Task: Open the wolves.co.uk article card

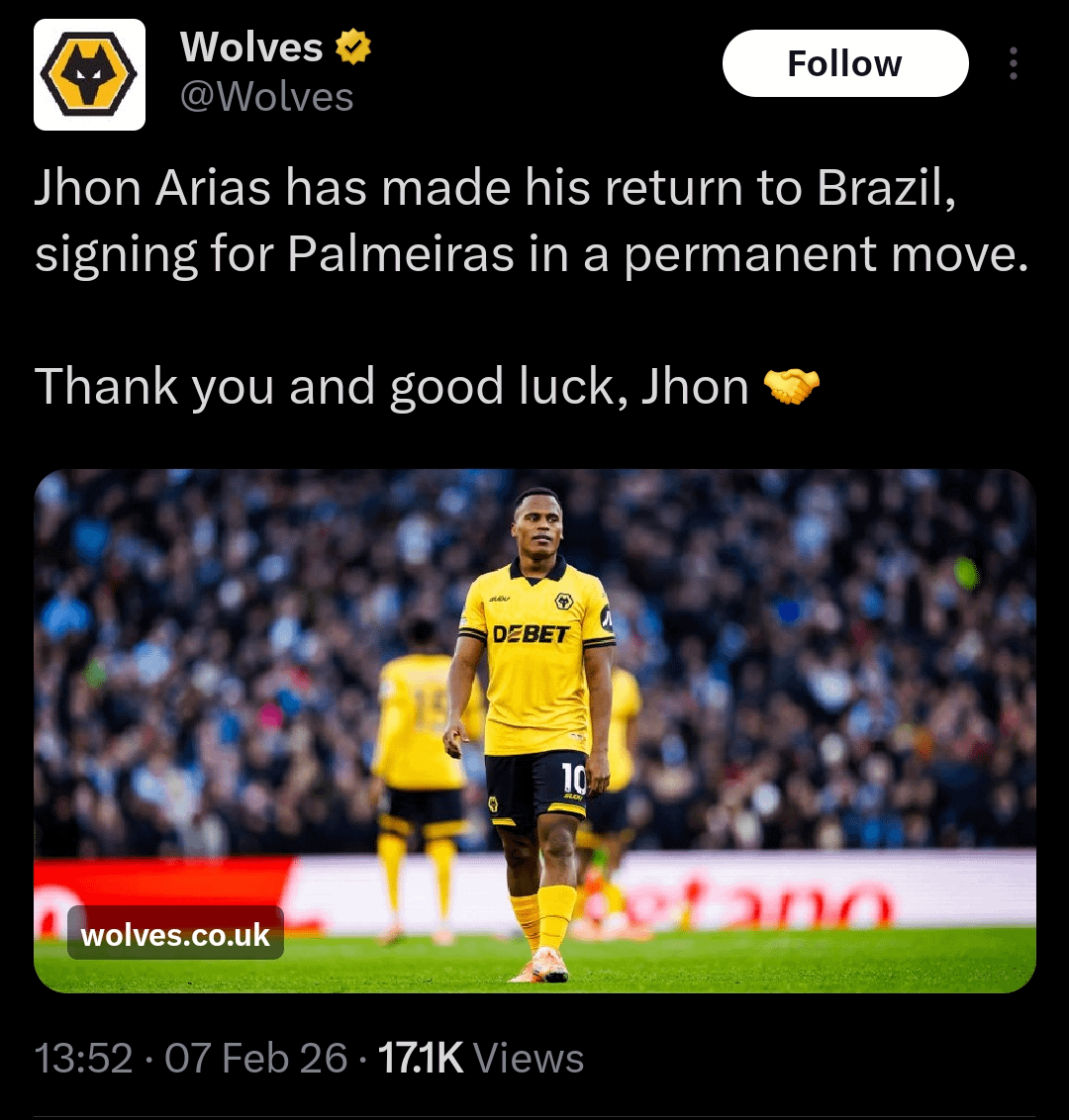Action: pos(534,730)
